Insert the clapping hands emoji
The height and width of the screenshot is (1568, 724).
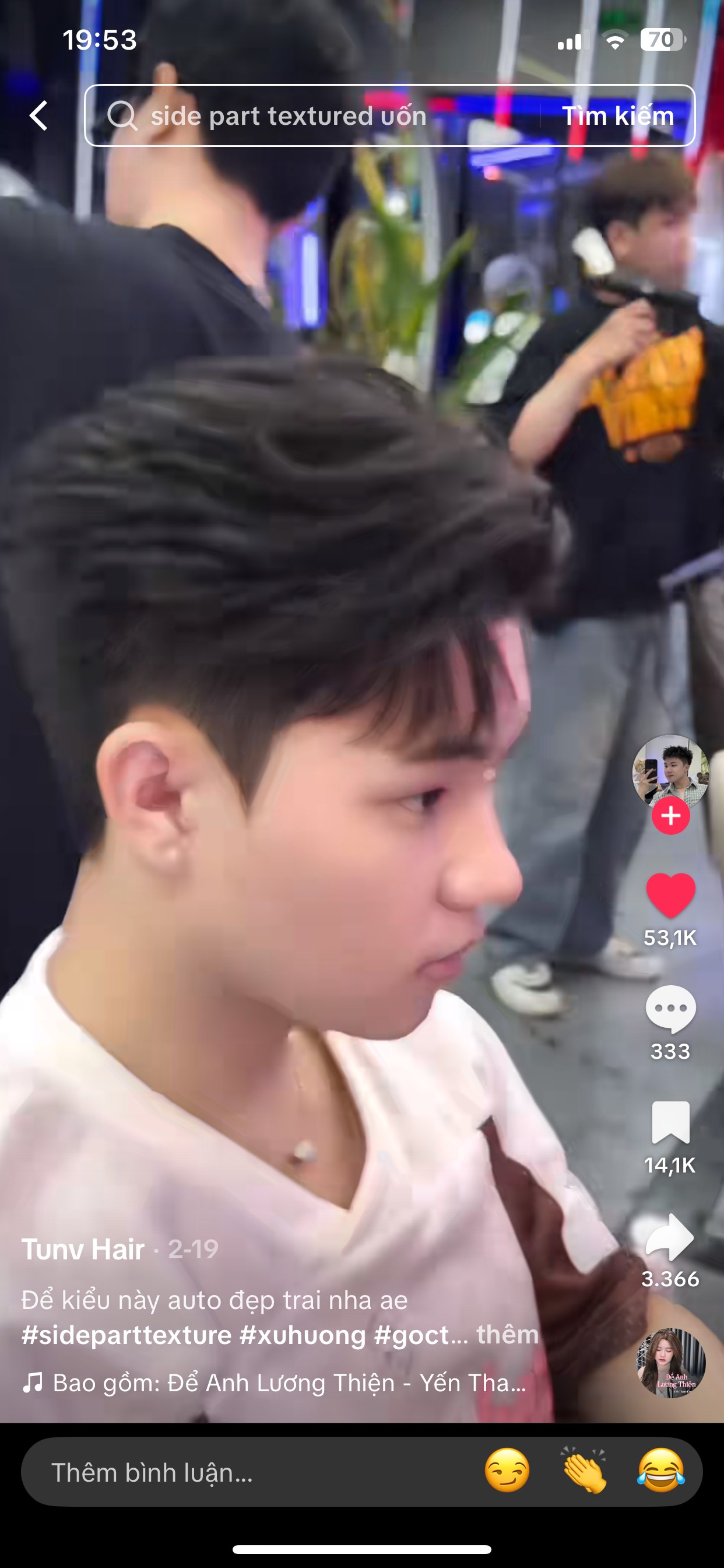pos(584,1471)
